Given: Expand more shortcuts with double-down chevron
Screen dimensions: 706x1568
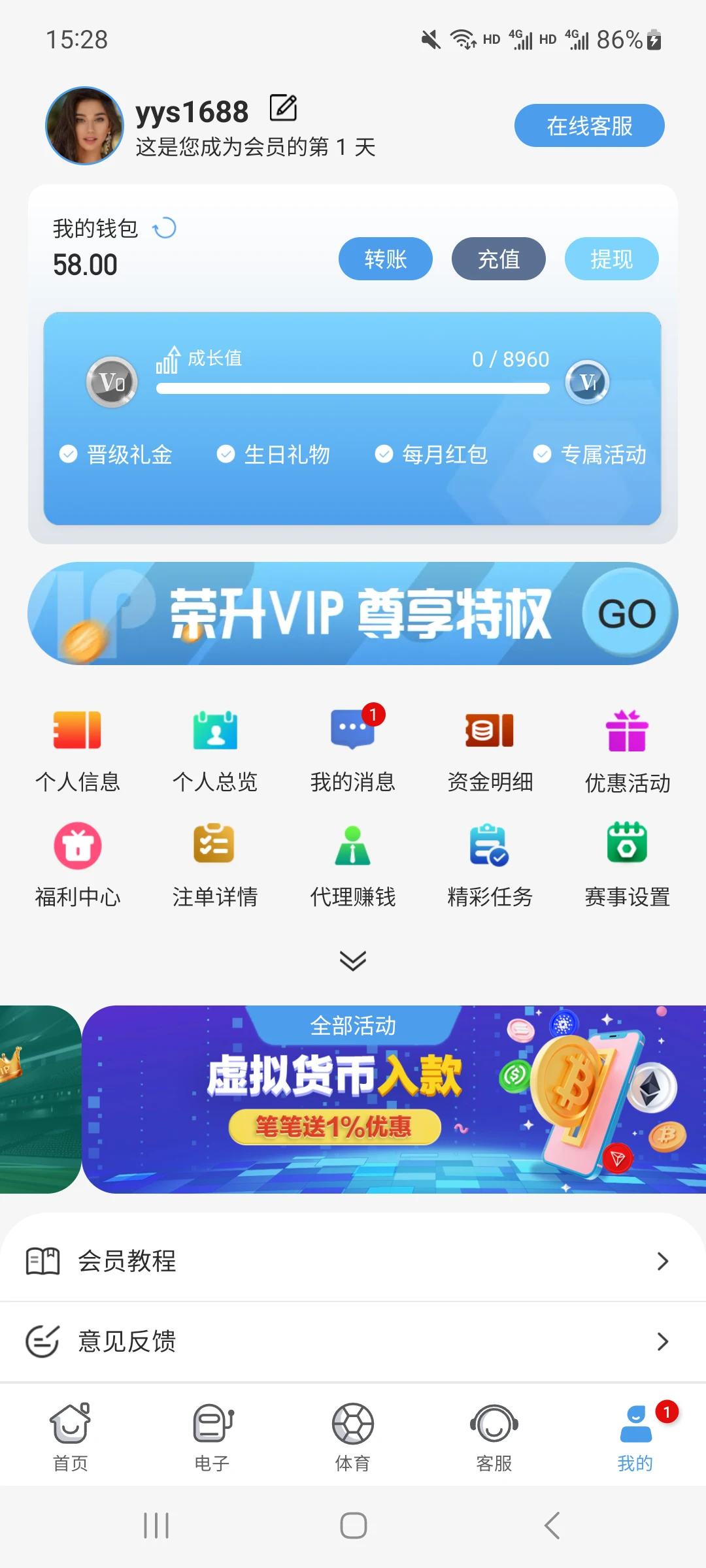Looking at the screenshot, I should pos(352,960).
